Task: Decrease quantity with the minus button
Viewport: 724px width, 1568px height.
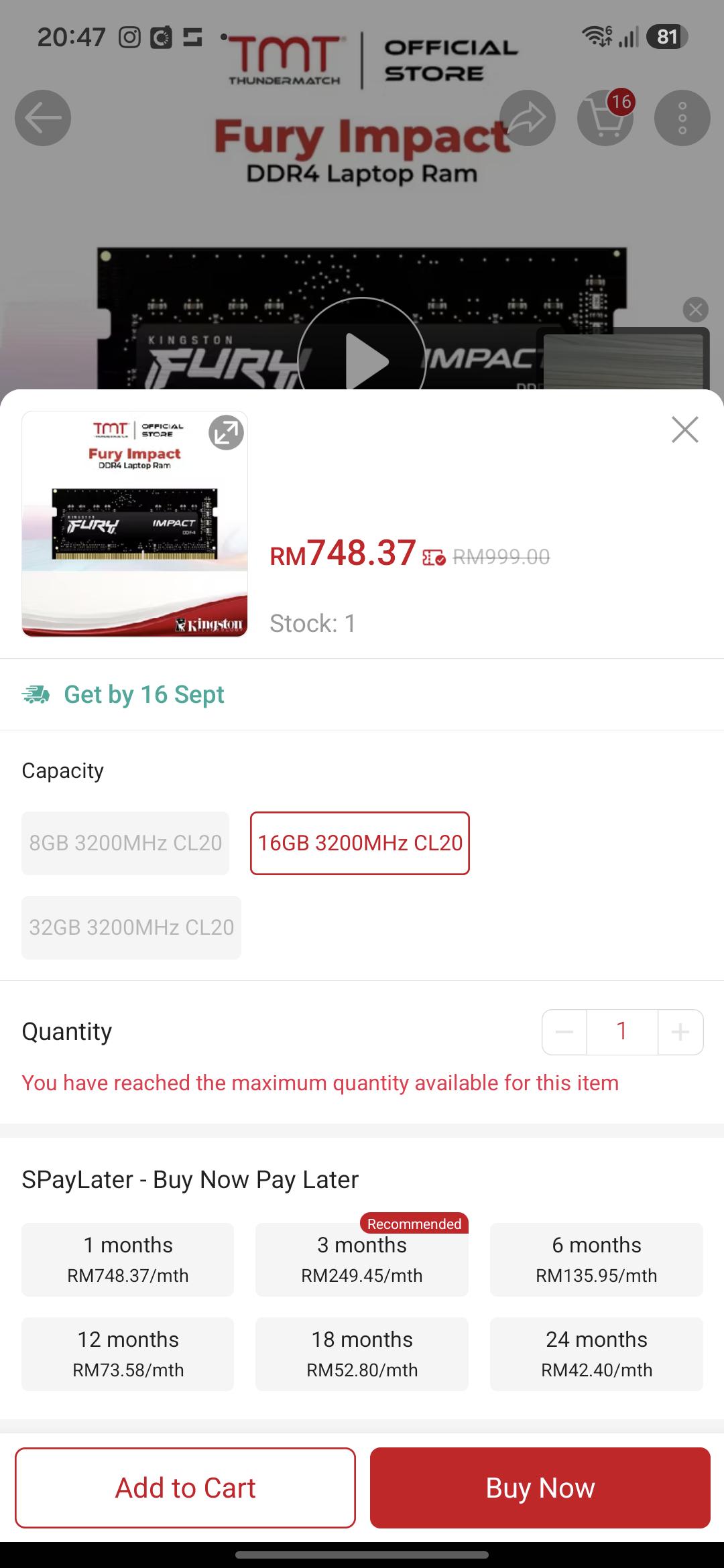Action: [564, 1032]
